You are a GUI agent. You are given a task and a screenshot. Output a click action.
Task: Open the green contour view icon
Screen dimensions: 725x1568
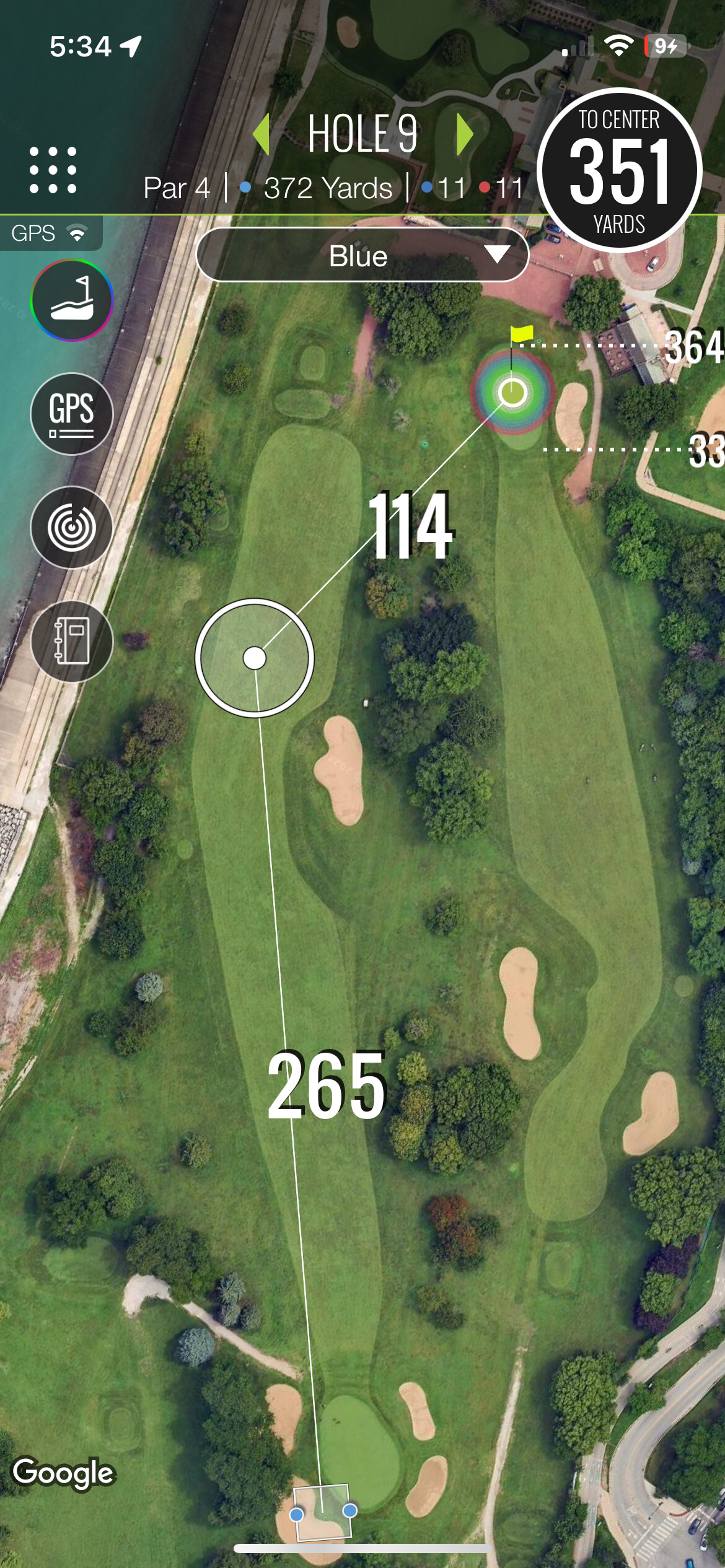coord(72,300)
